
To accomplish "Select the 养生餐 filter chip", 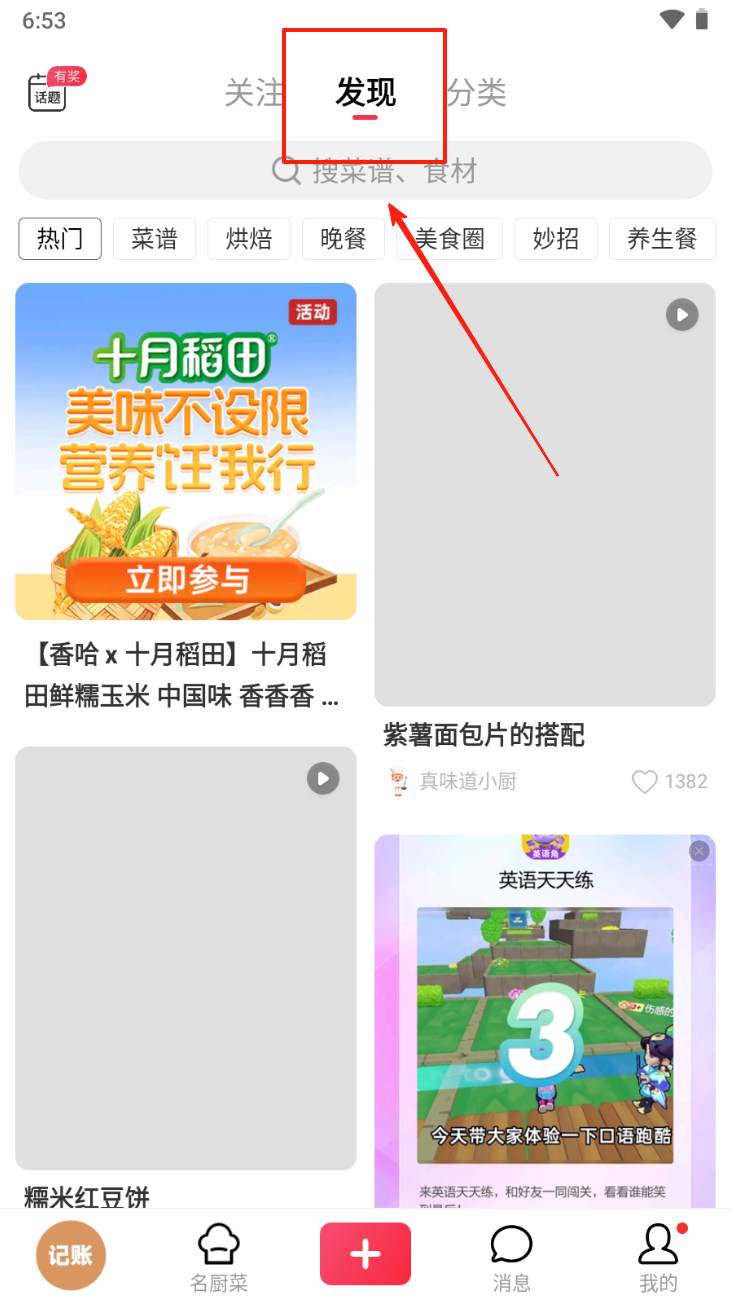I will [x=661, y=239].
